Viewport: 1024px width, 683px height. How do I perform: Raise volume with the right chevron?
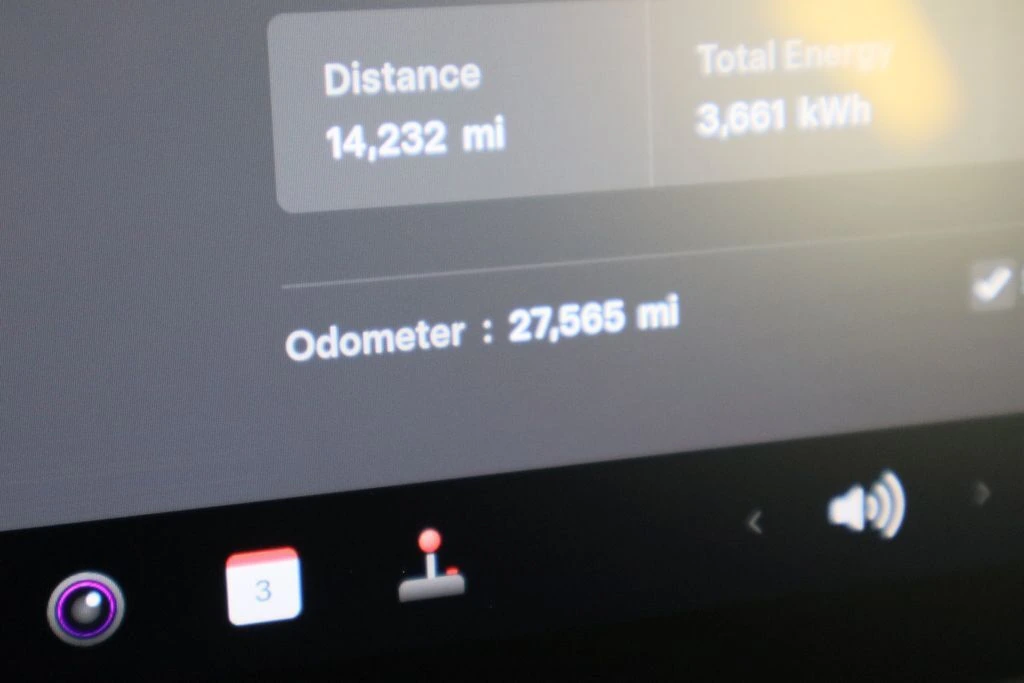click(x=983, y=492)
